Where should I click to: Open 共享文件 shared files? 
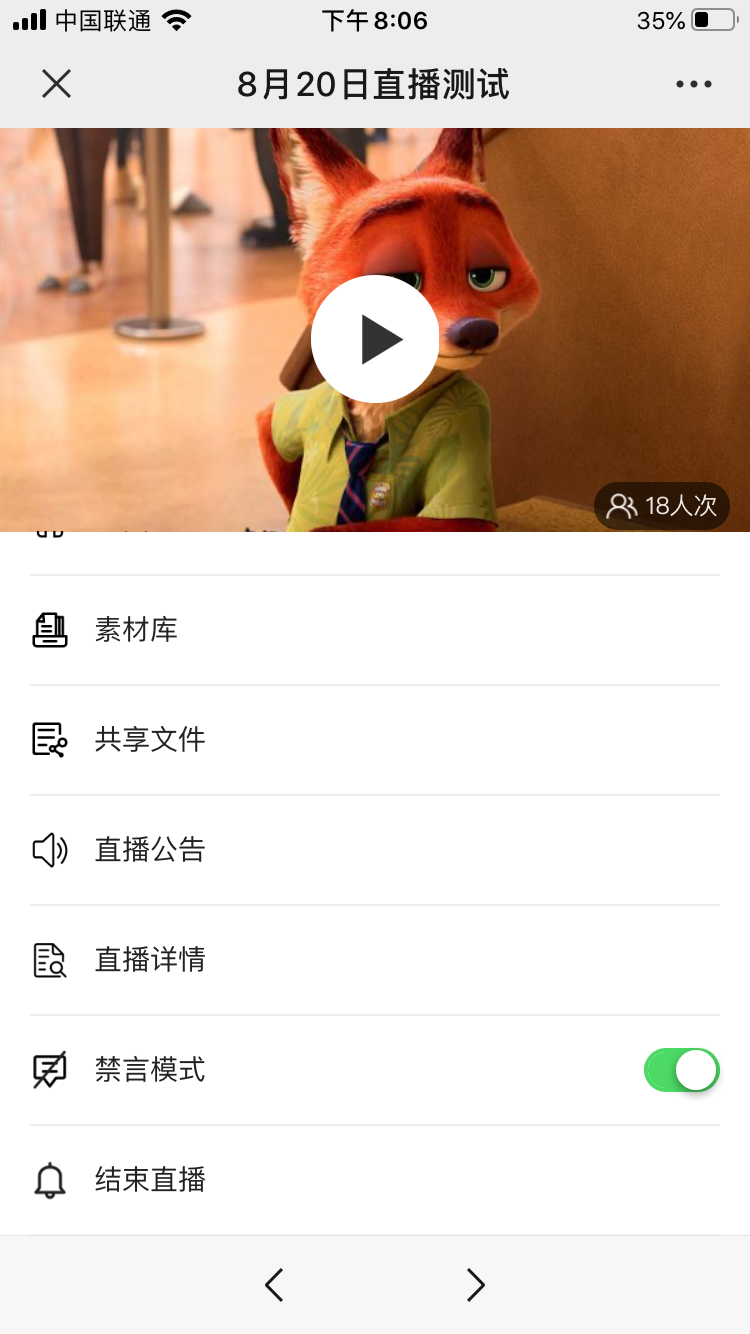150,740
